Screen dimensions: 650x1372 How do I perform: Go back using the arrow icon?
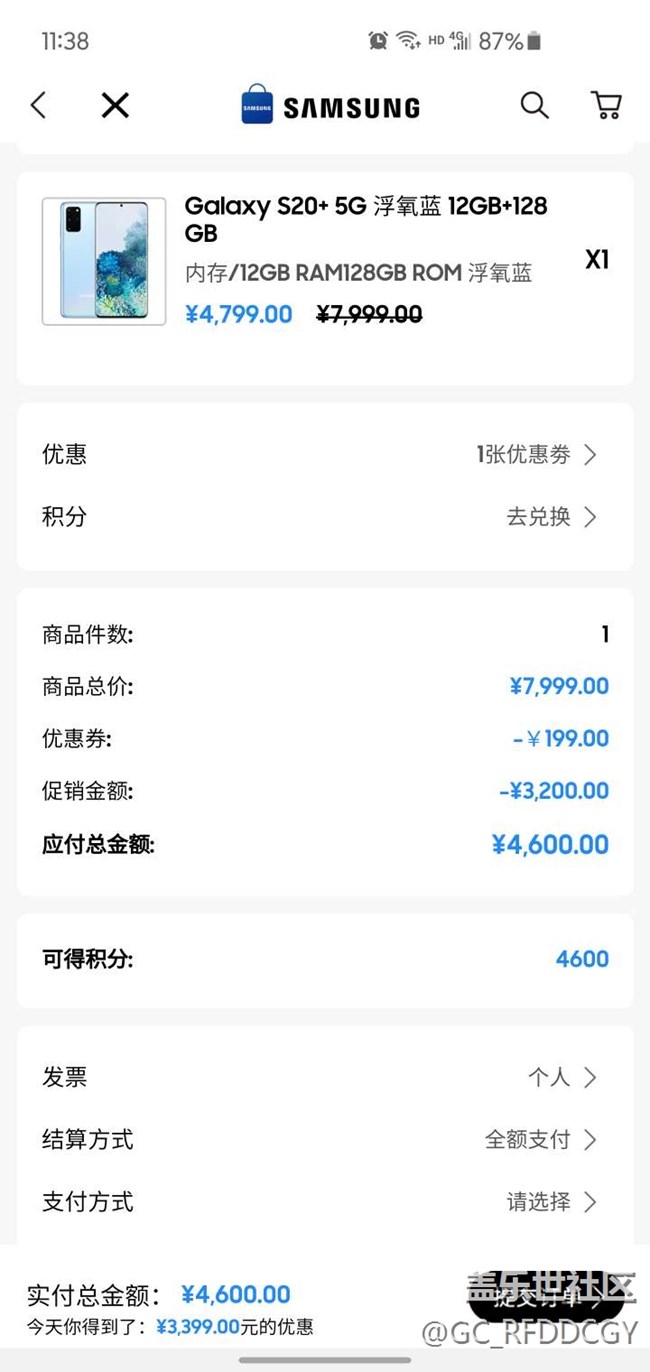coord(39,105)
